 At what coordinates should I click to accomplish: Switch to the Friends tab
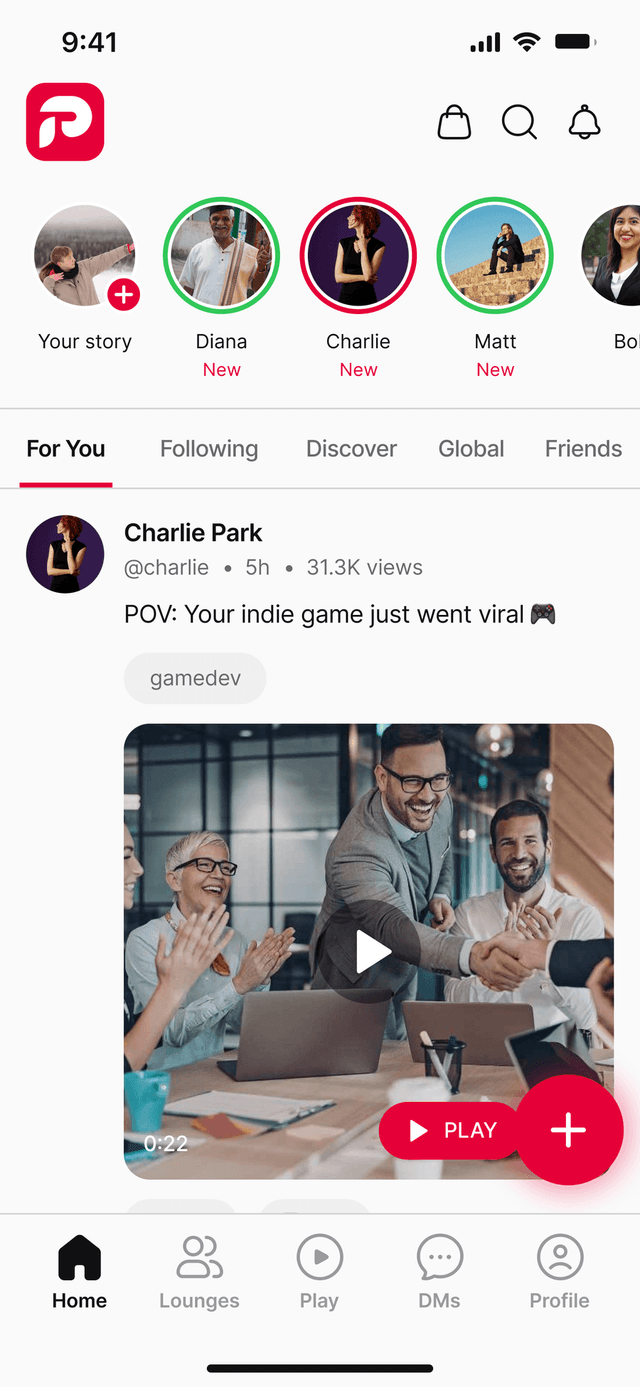583,449
